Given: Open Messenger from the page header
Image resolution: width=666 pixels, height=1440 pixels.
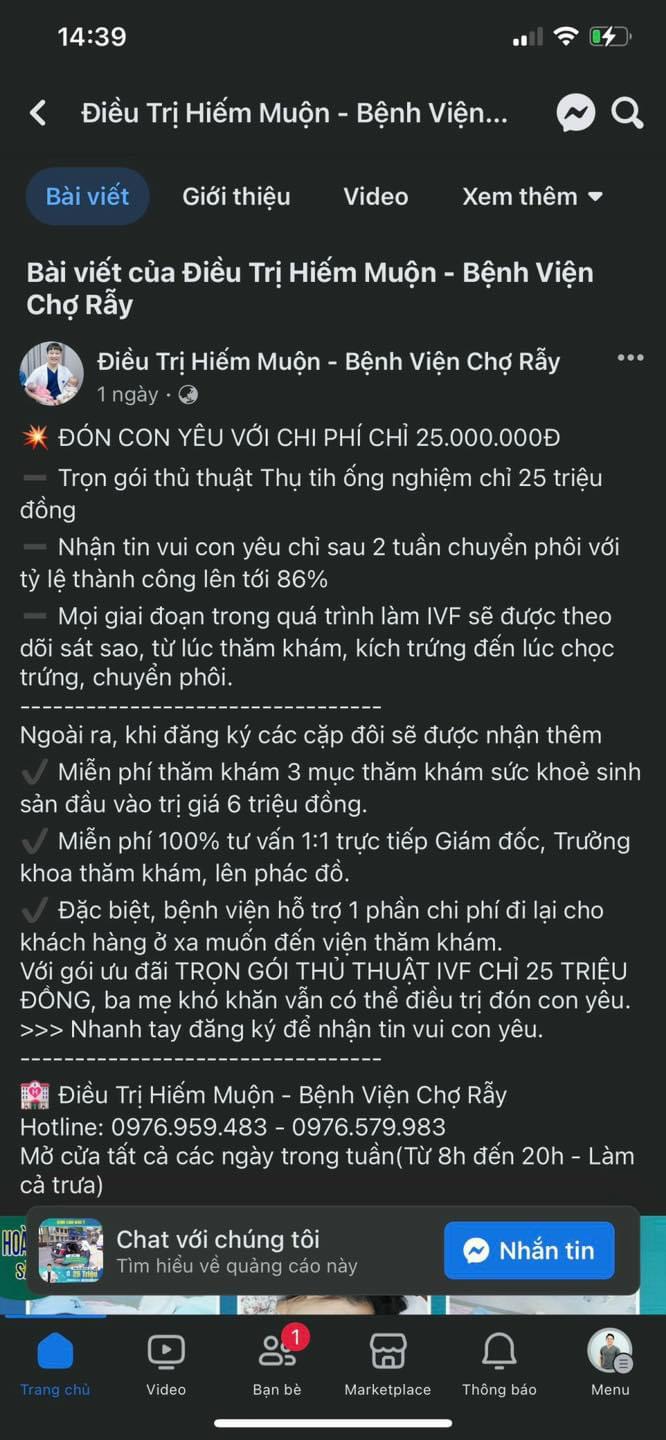Looking at the screenshot, I should [576, 113].
